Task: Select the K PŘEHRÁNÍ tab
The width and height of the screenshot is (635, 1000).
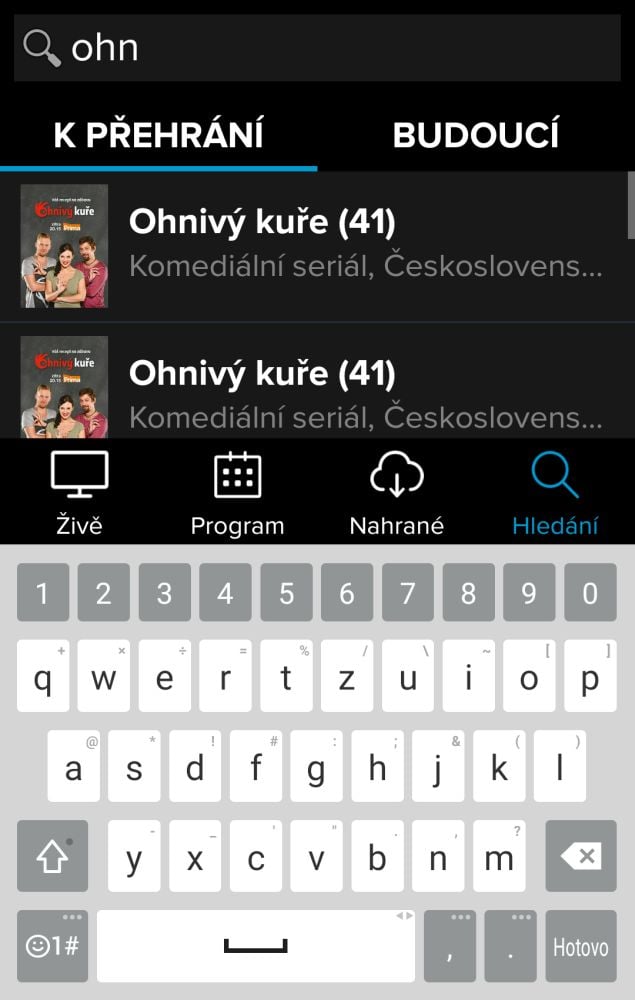Action: 158,135
